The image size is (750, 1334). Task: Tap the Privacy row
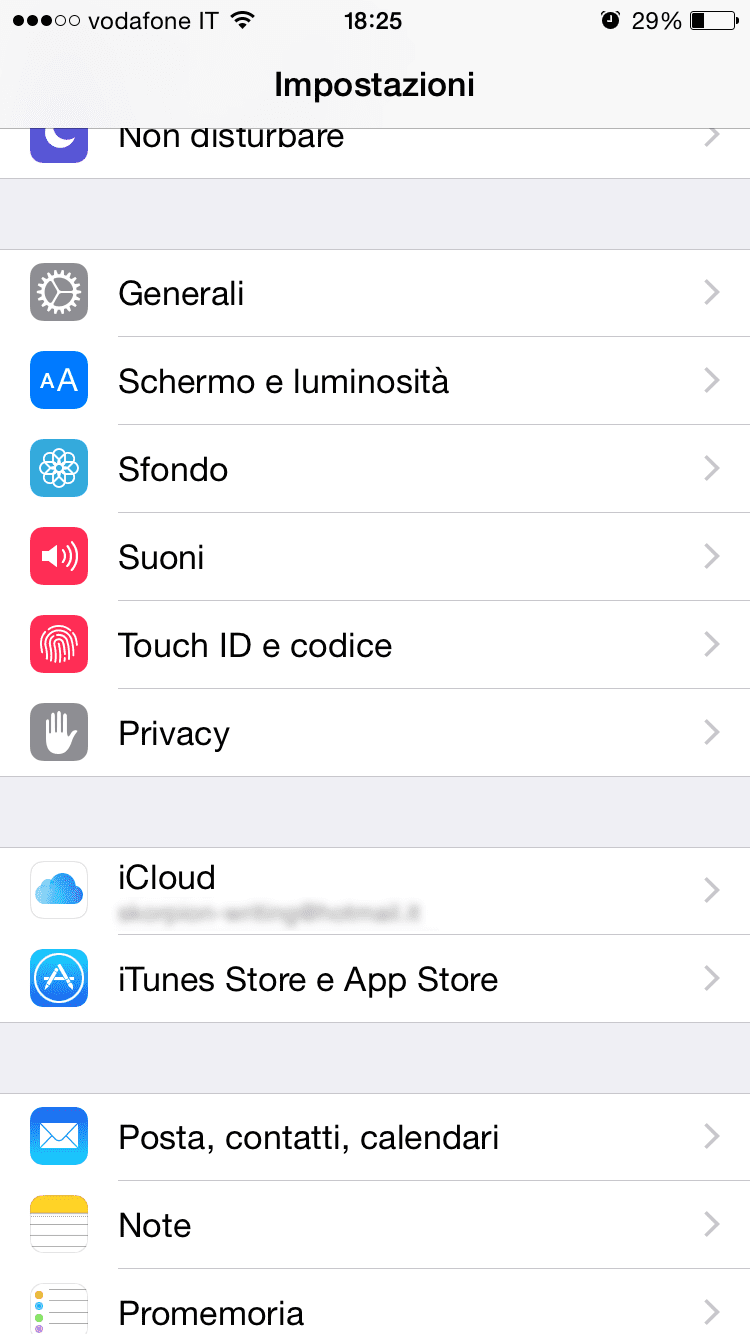pyautogui.click(x=375, y=733)
